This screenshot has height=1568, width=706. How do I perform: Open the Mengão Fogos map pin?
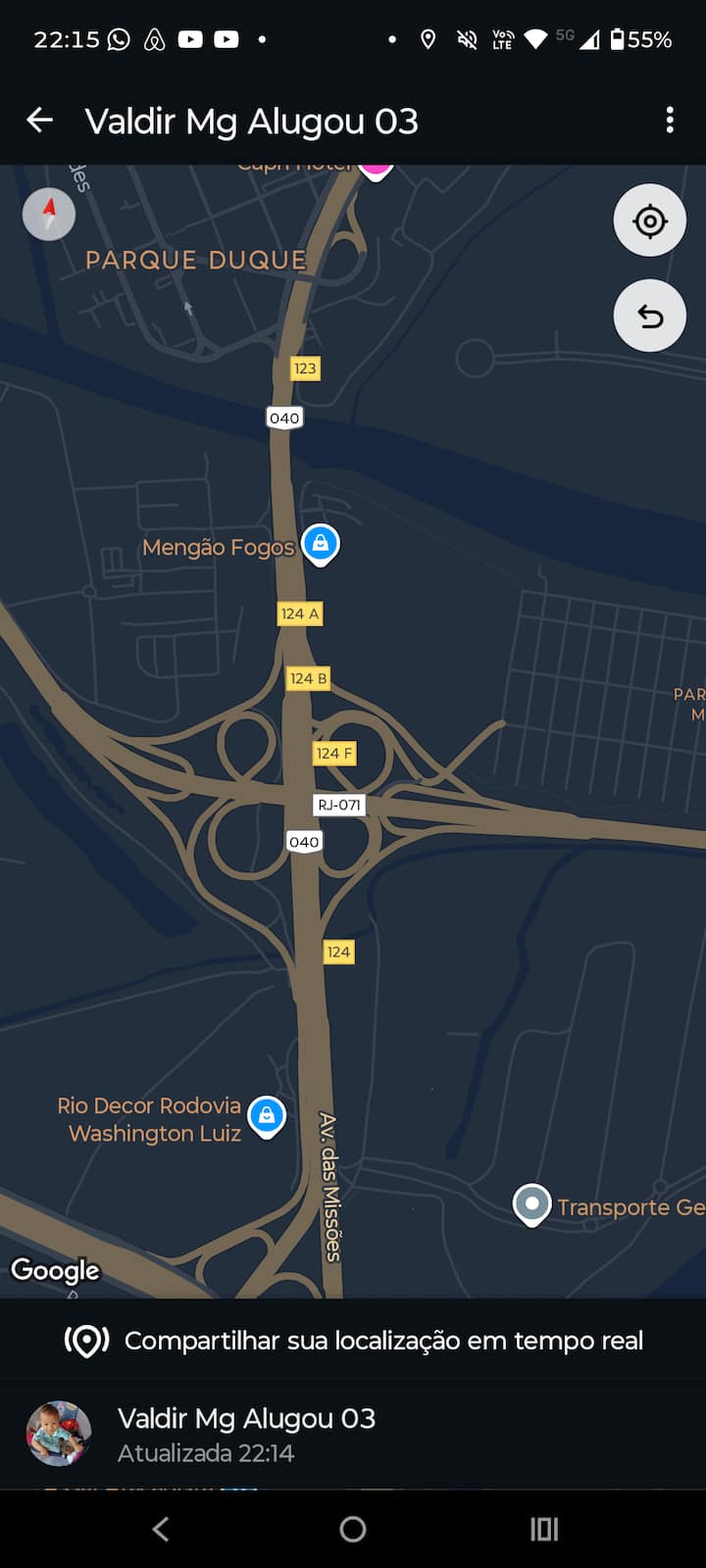point(320,544)
